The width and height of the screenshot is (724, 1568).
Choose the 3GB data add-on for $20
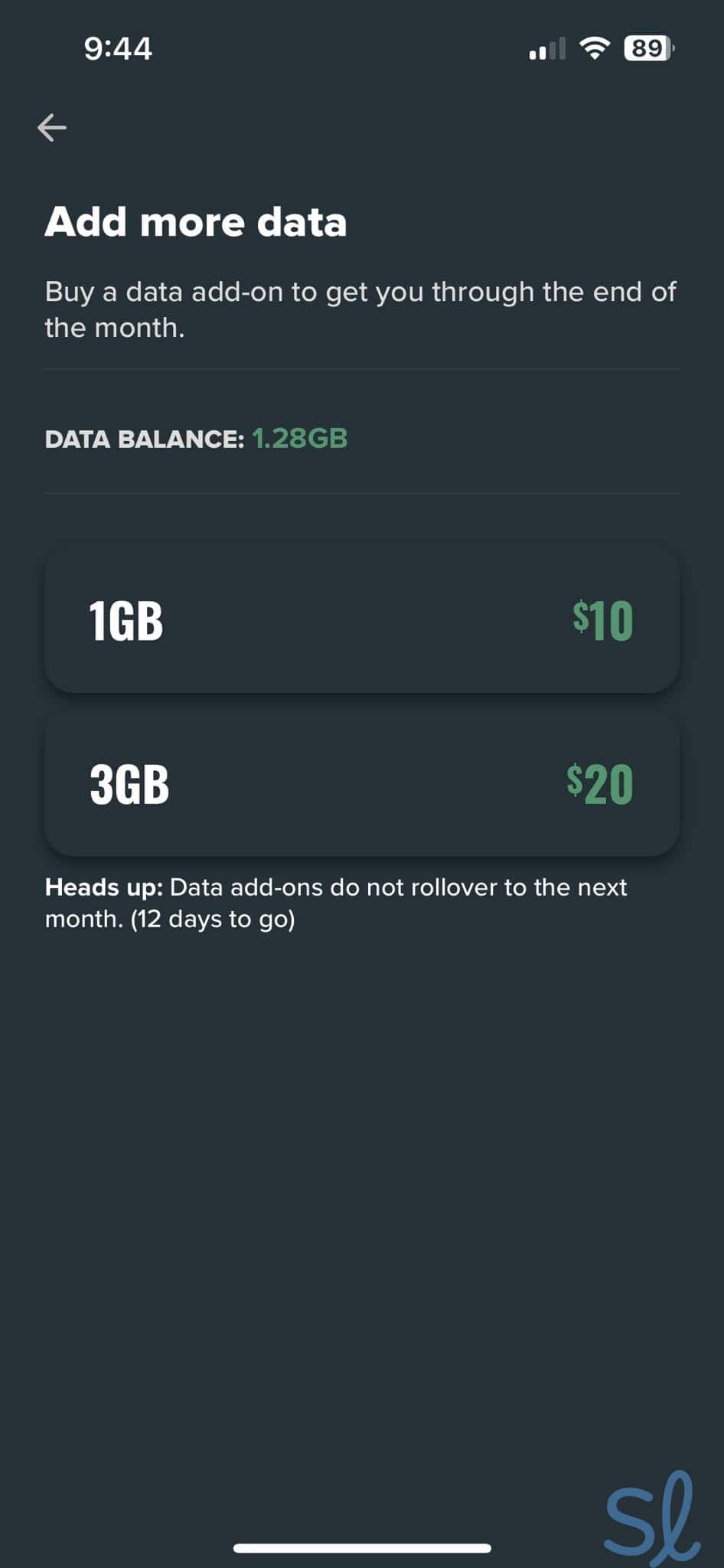(x=361, y=784)
